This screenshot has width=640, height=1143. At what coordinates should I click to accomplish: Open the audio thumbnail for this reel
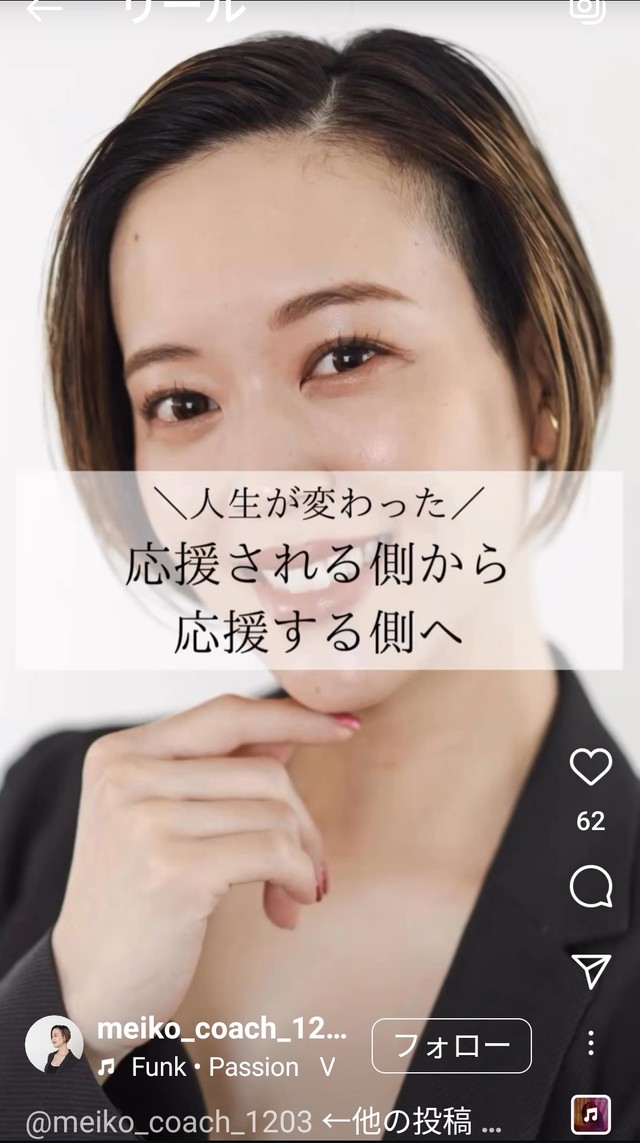point(590,1114)
